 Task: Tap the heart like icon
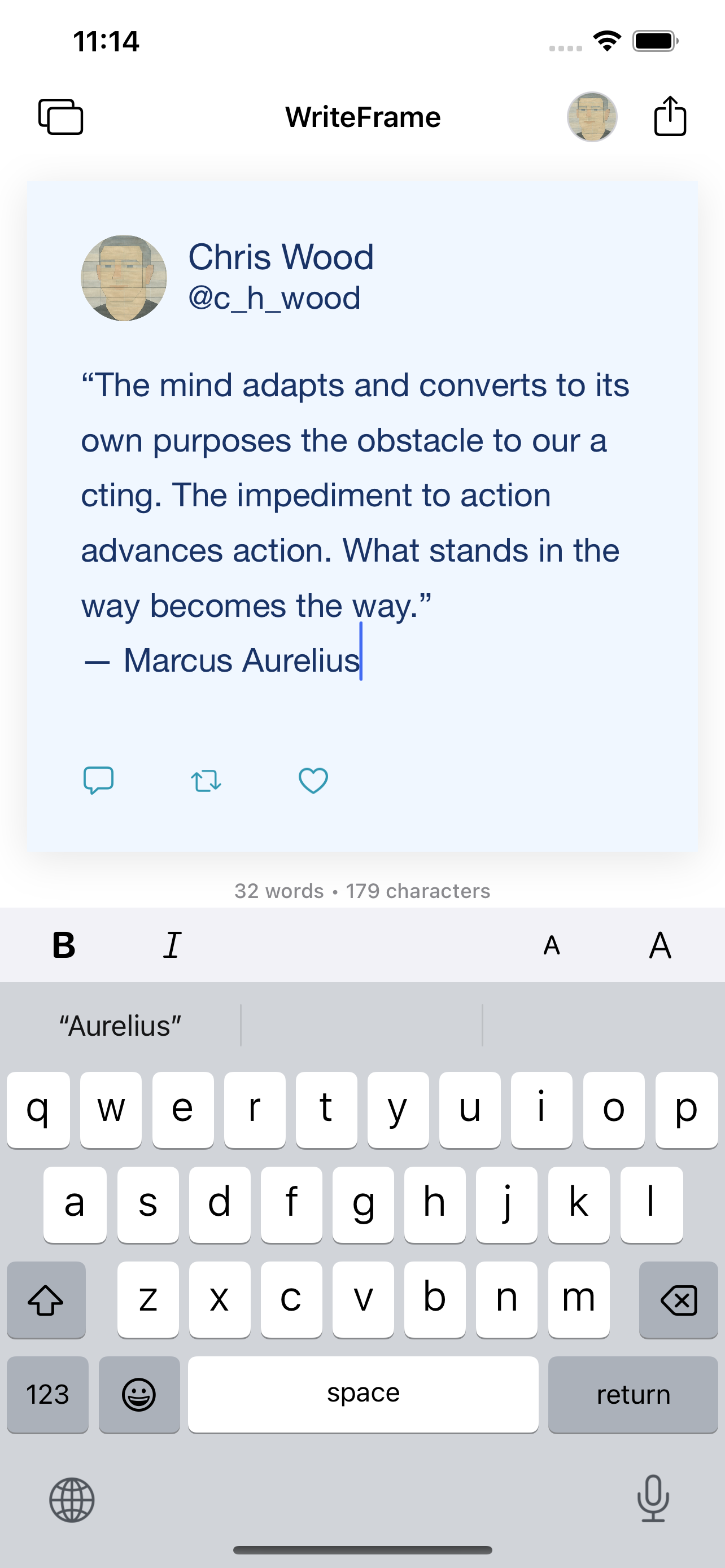coord(313,781)
